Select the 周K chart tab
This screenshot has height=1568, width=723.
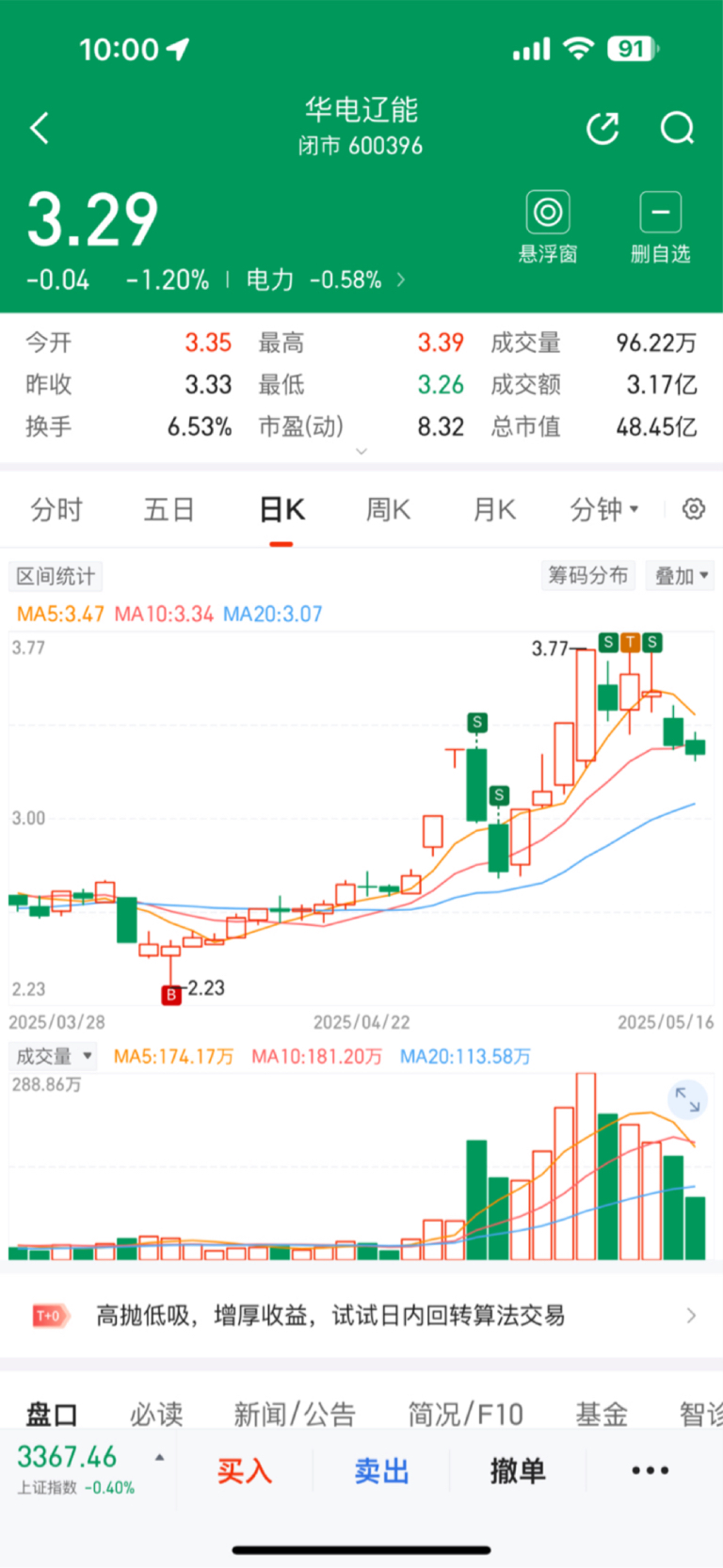point(388,510)
